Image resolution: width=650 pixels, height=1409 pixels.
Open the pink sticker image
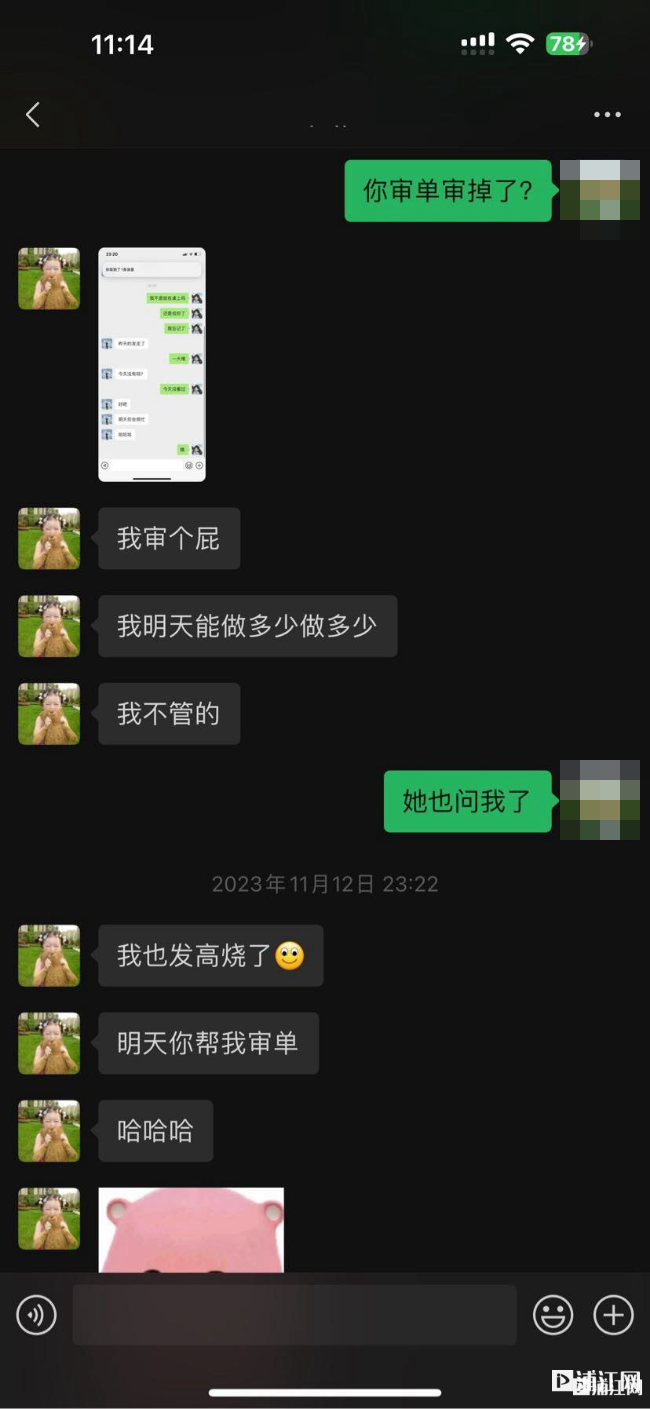coord(191,1230)
